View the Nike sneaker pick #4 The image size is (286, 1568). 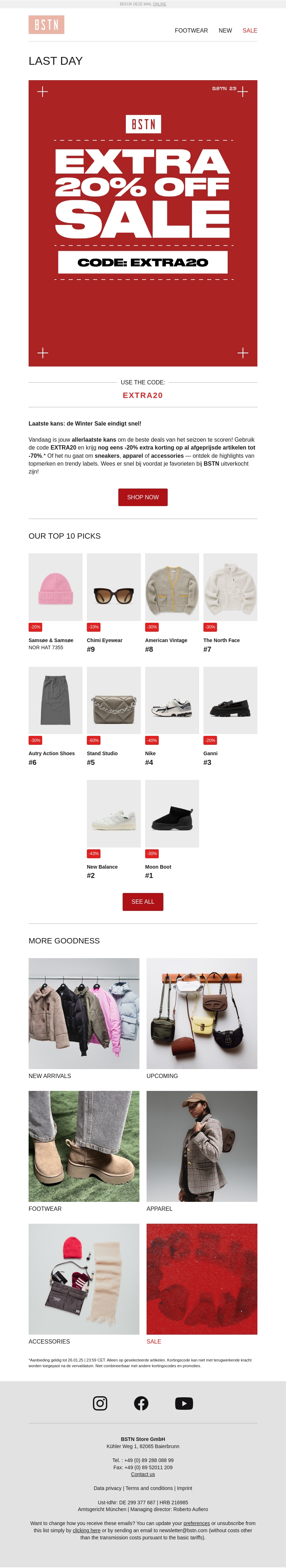172,700
